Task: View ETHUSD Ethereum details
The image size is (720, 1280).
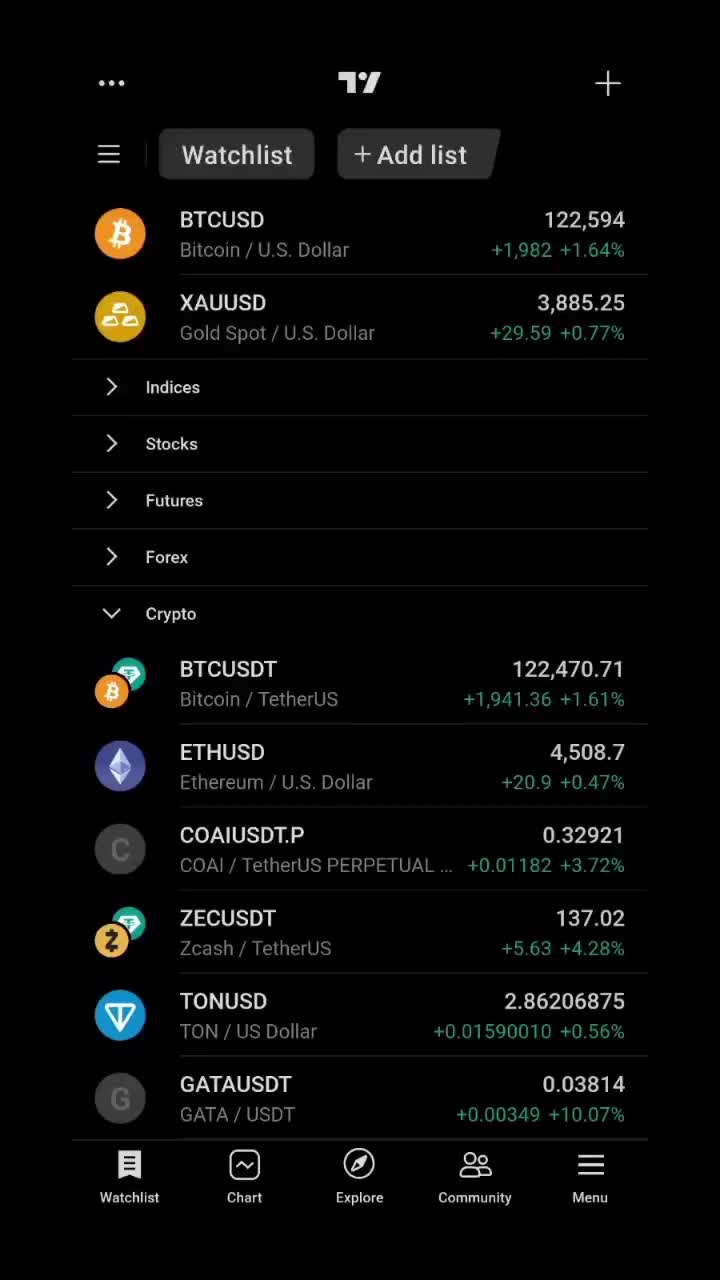Action: [360, 767]
